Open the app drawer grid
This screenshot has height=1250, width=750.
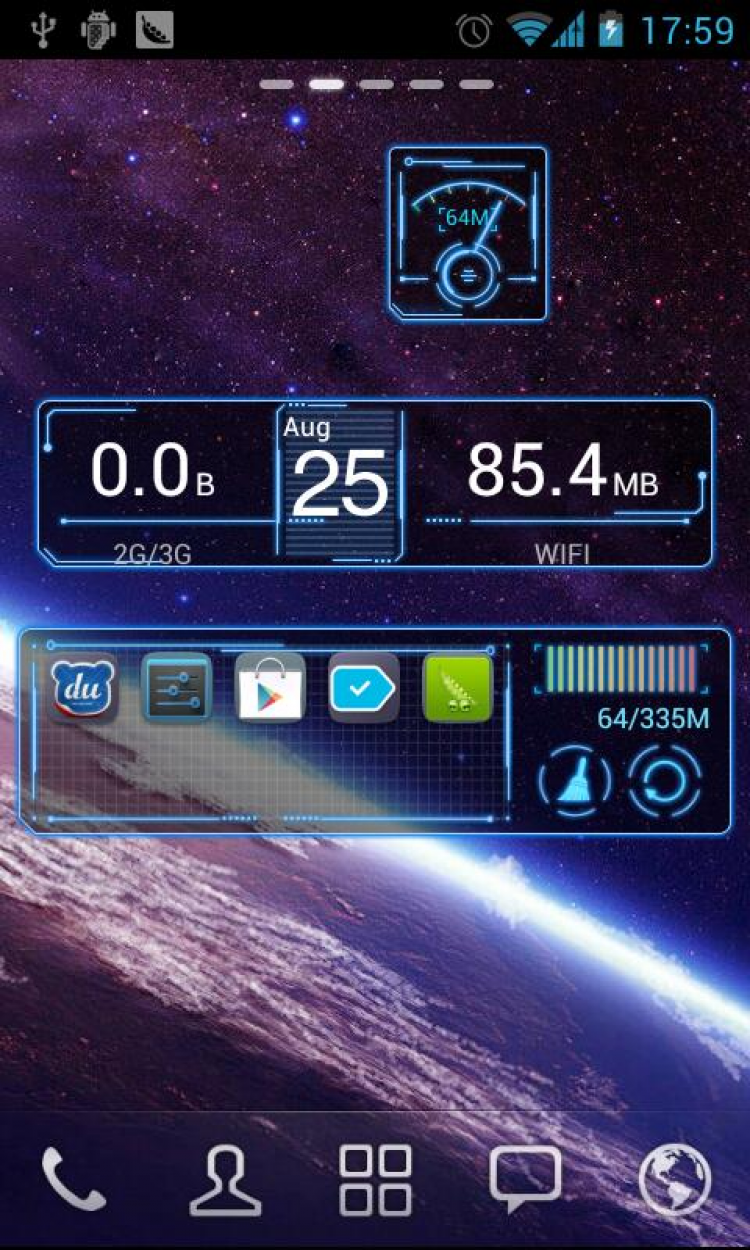coord(375,1180)
